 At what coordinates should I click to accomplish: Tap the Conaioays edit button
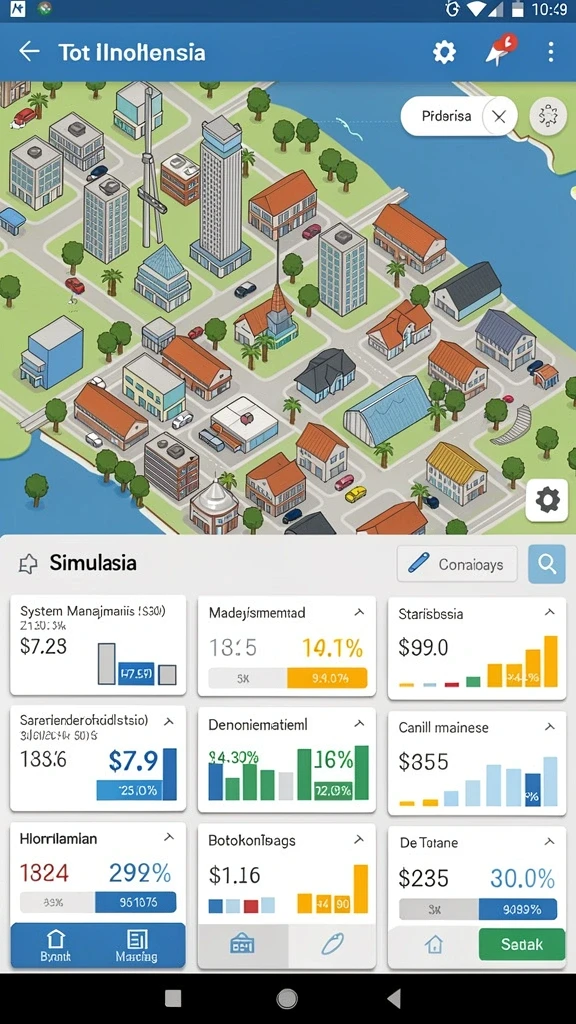point(457,564)
